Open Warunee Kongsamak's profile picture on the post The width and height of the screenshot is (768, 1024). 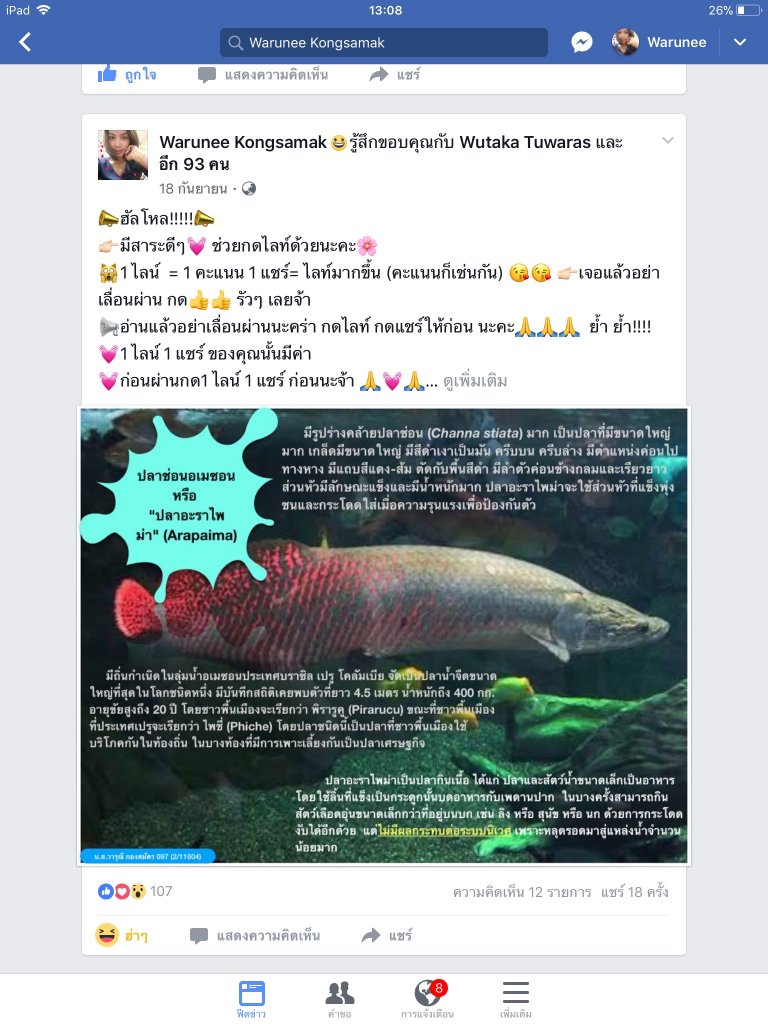(123, 154)
